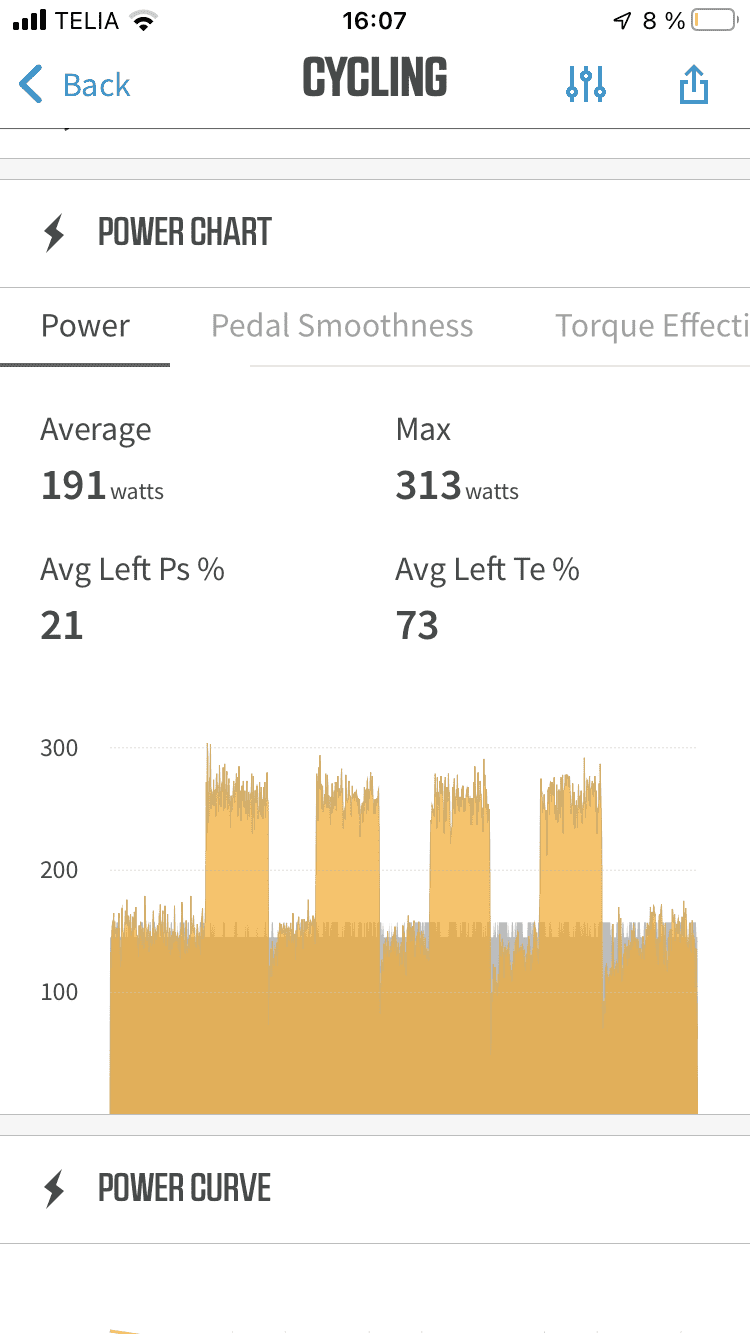Open the filter sliders settings icon
Image resolution: width=750 pixels, height=1334 pixels.
[586, 85]
